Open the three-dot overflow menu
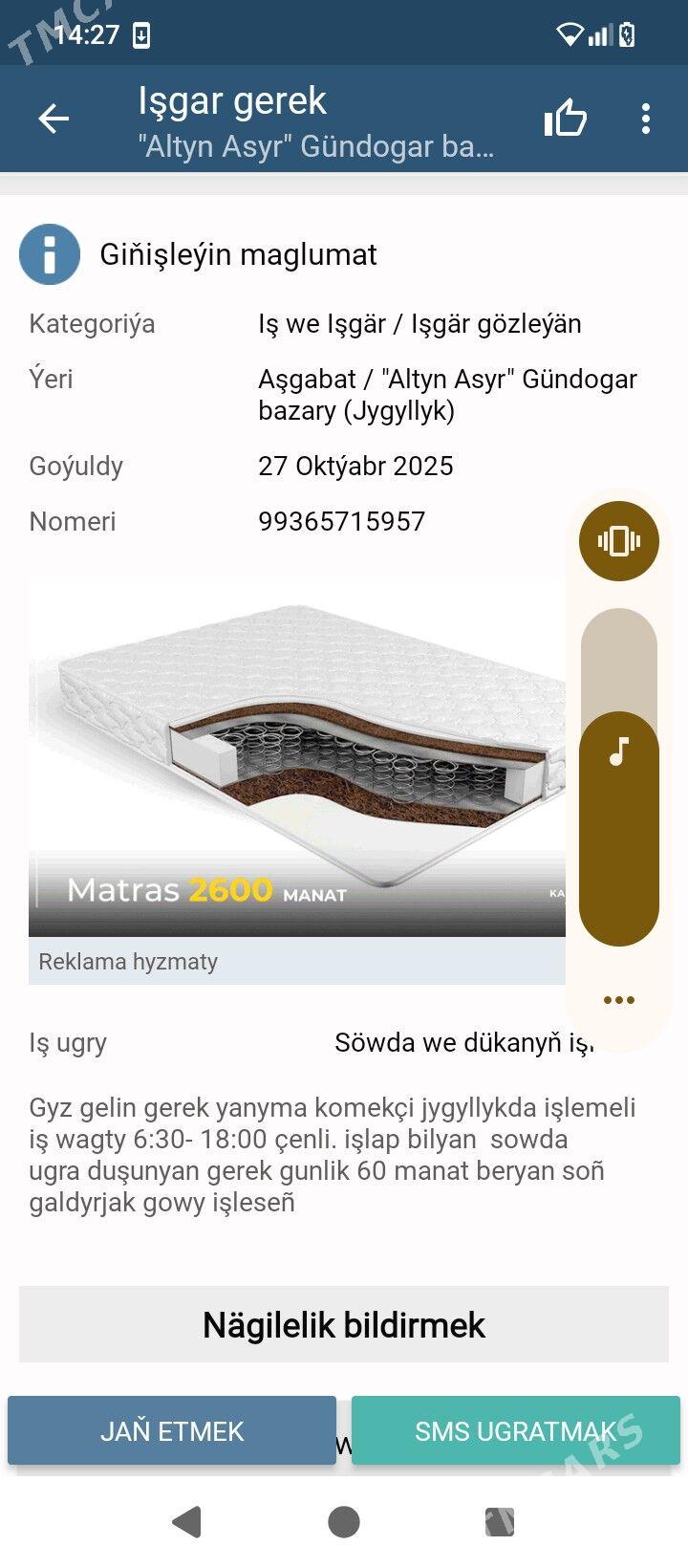The image size is (688, 1568). [x=646, y=119]
